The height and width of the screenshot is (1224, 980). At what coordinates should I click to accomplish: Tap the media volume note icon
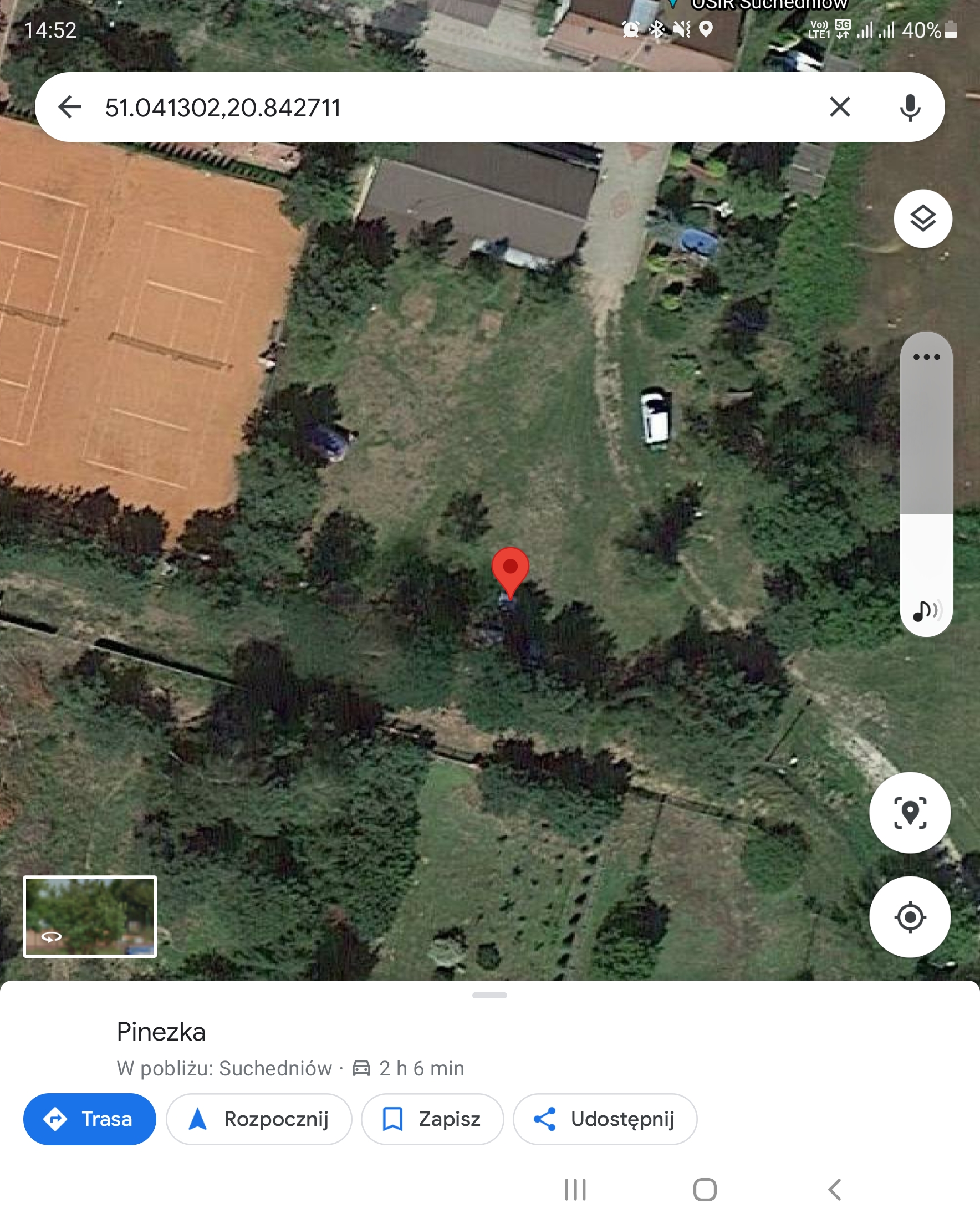pos(925,611)
